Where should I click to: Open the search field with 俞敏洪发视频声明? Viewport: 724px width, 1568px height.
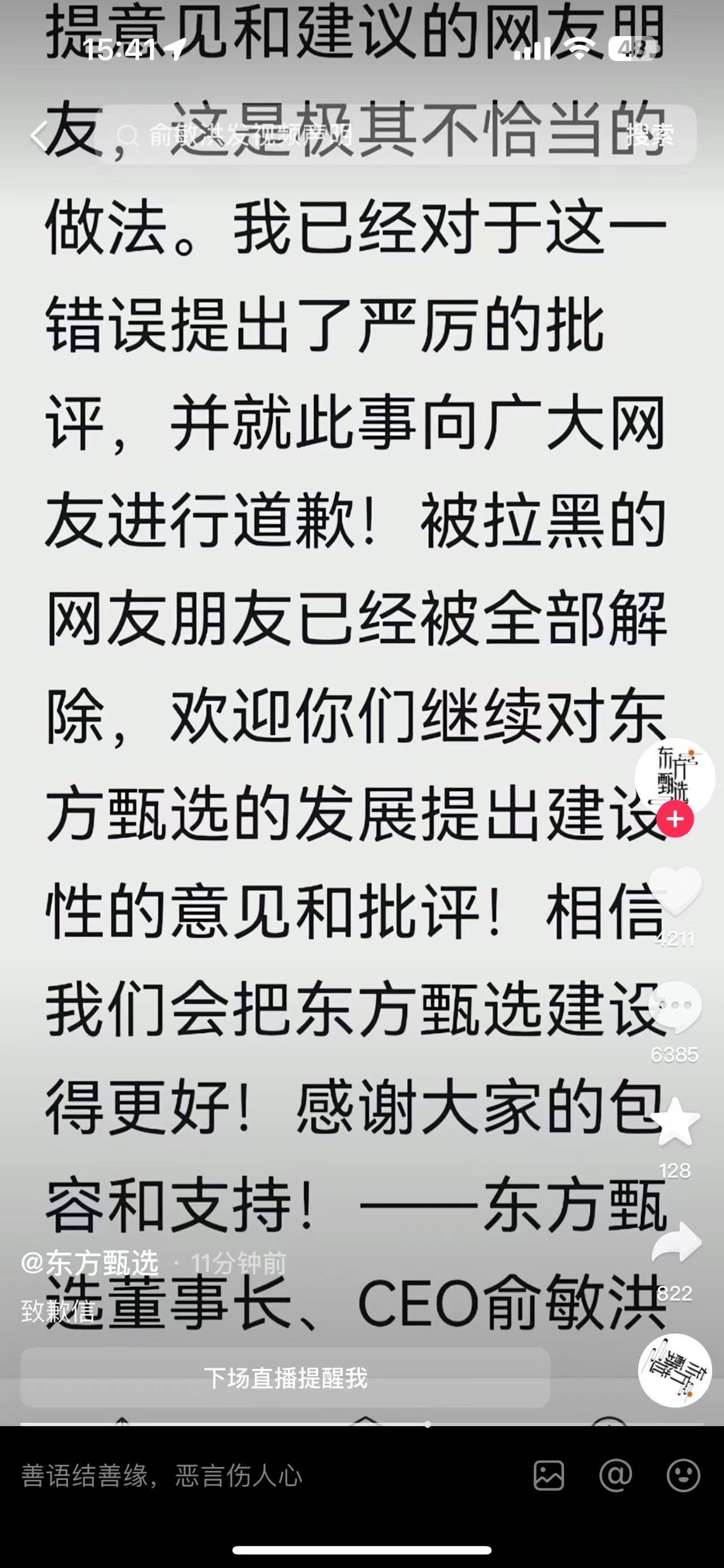[x=365, y=135]
